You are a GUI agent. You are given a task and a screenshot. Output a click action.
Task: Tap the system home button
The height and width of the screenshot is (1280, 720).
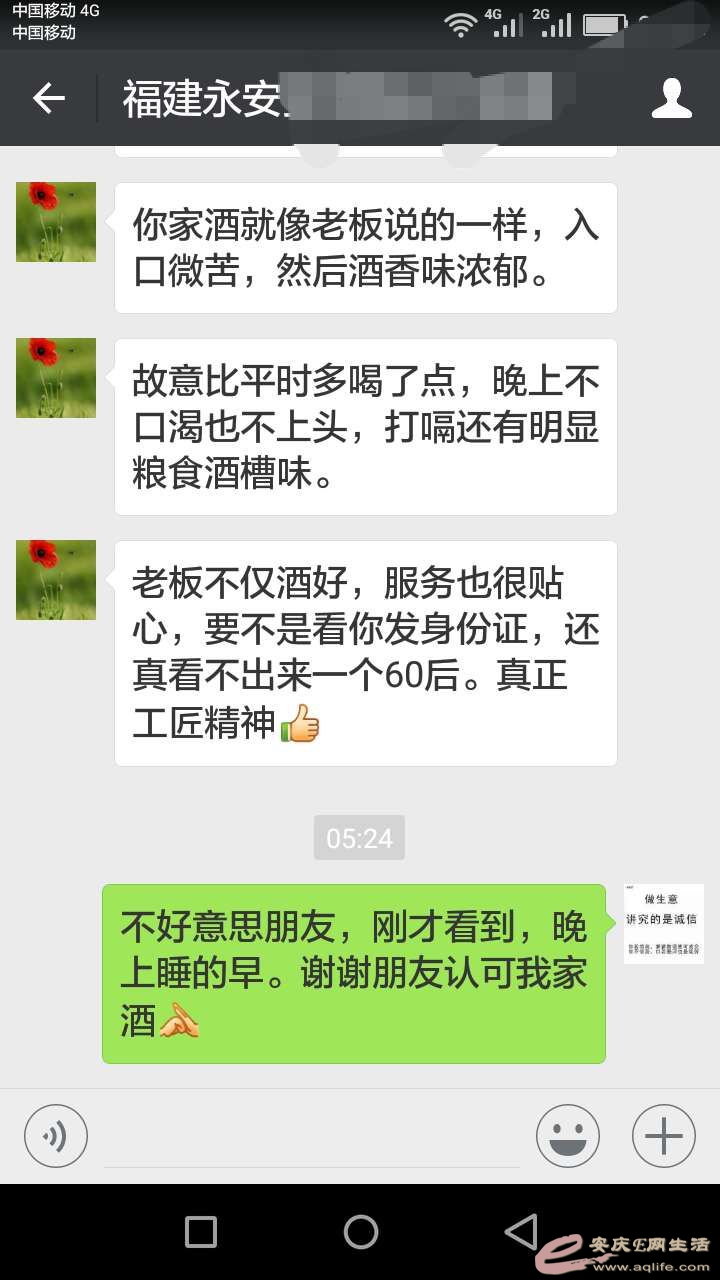pyautogui.click(x=360, y=1231)
